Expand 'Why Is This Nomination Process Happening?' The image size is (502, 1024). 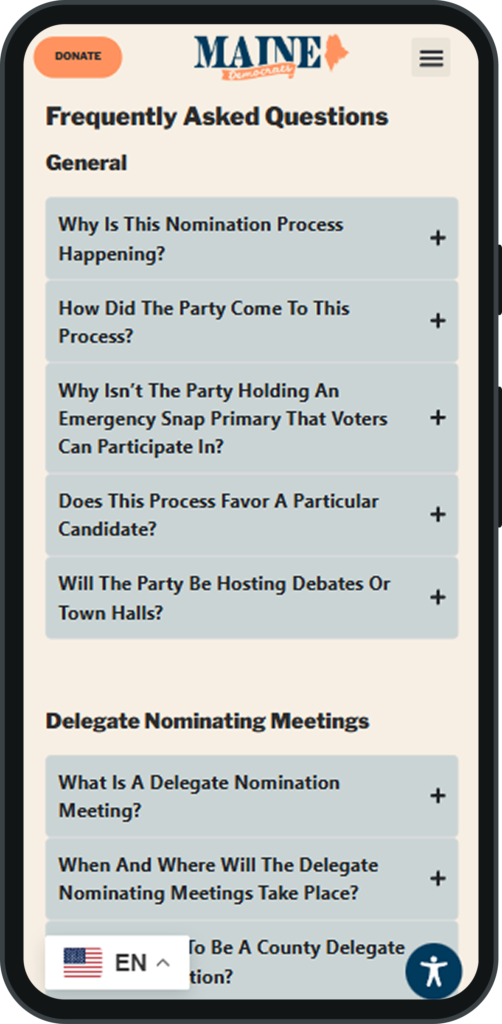pyautogui.click(x=251, y=238)
